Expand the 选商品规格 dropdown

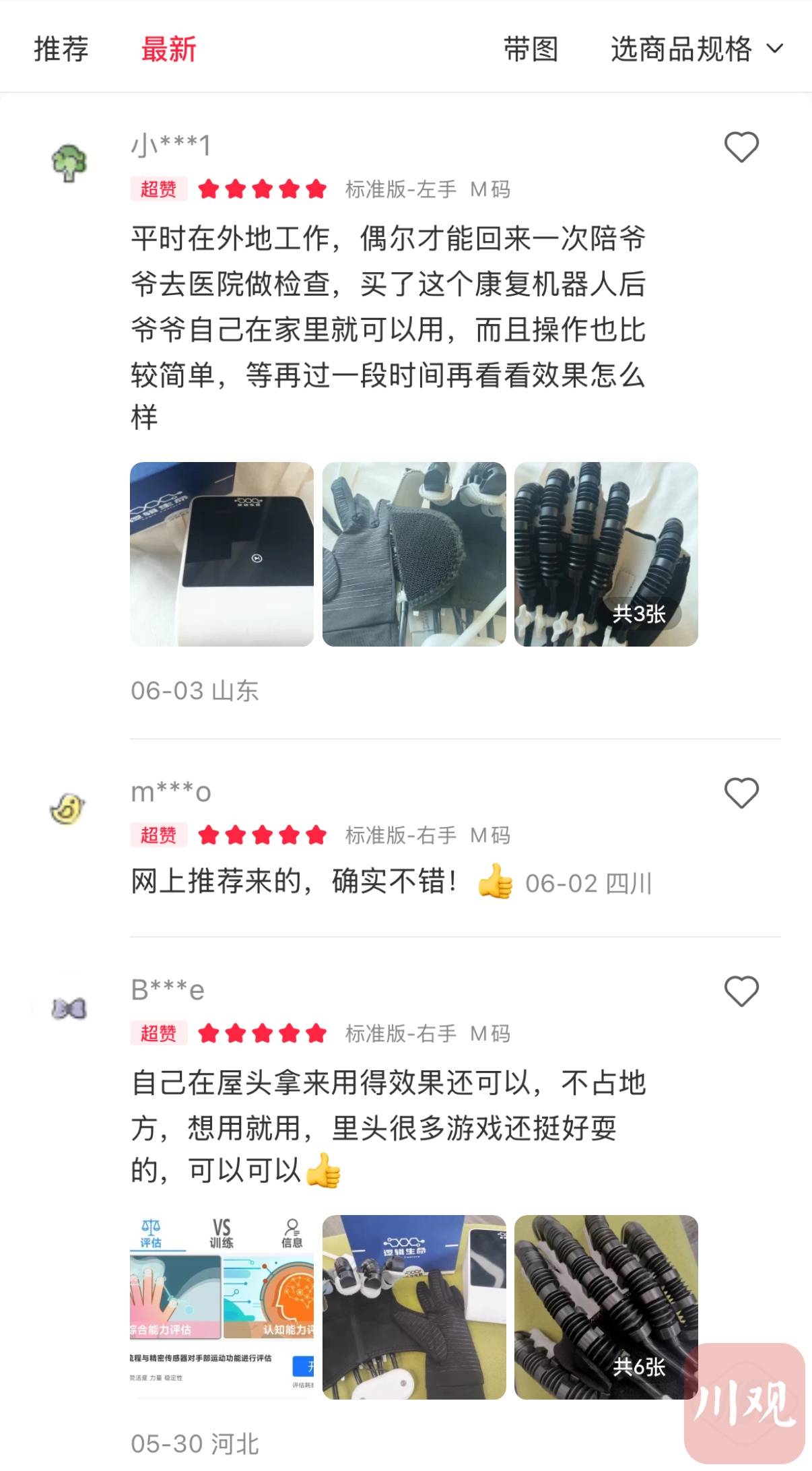pos(696,49)
